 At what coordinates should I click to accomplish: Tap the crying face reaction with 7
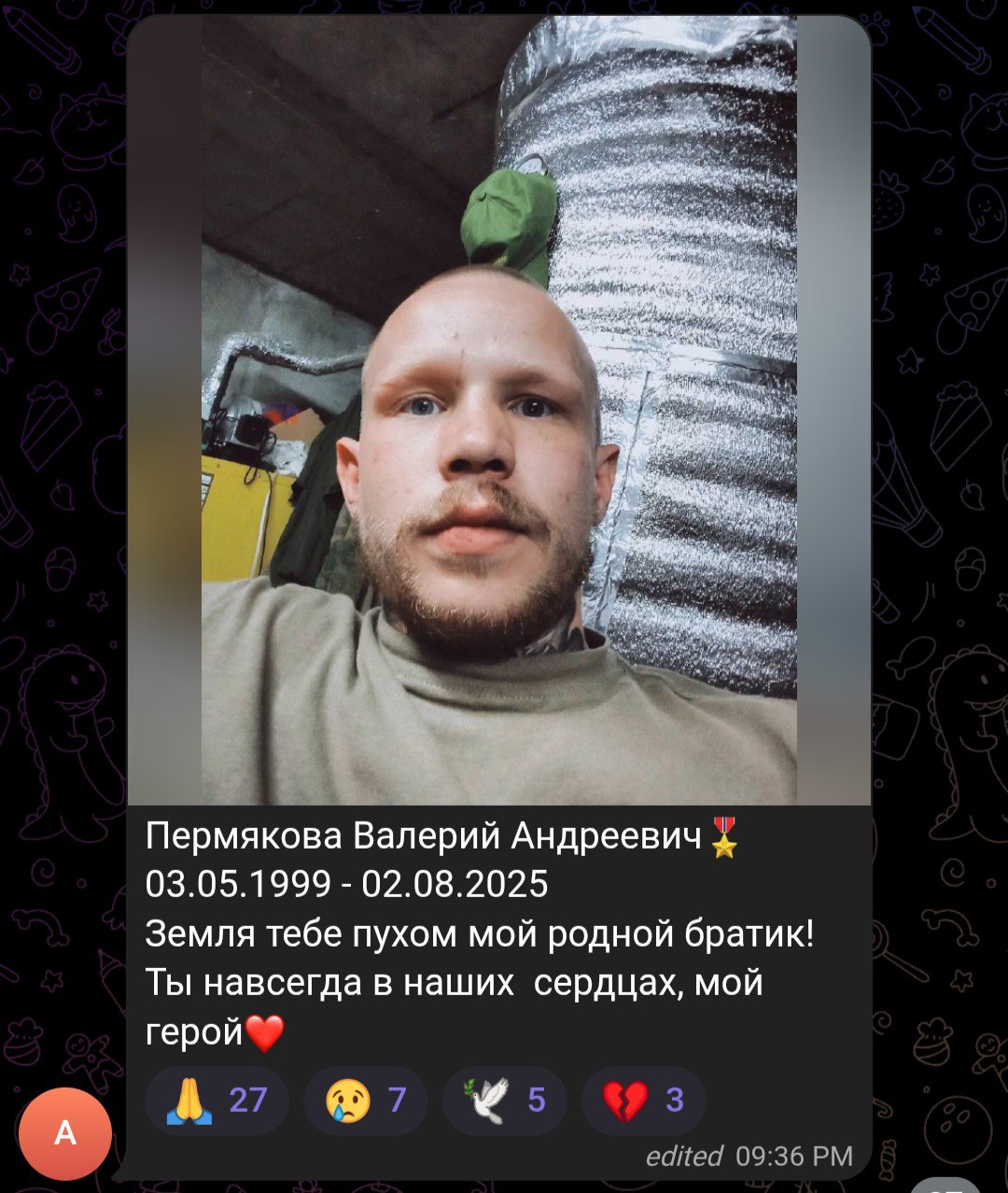point(365,1101)
